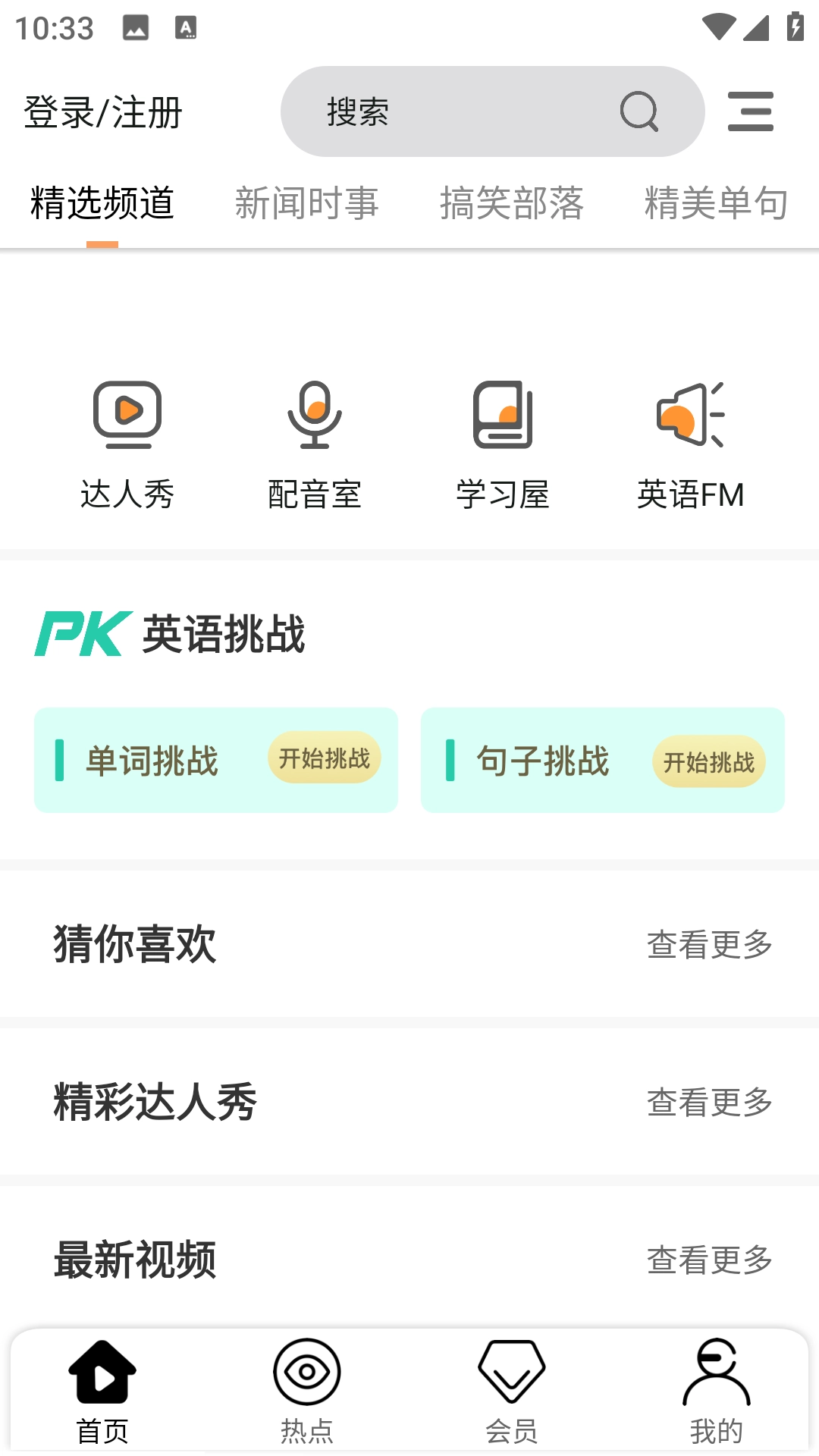Screen dimensions: 819x1456
Task: Open the 会员 membership diamond icon
Action: 512,1385
